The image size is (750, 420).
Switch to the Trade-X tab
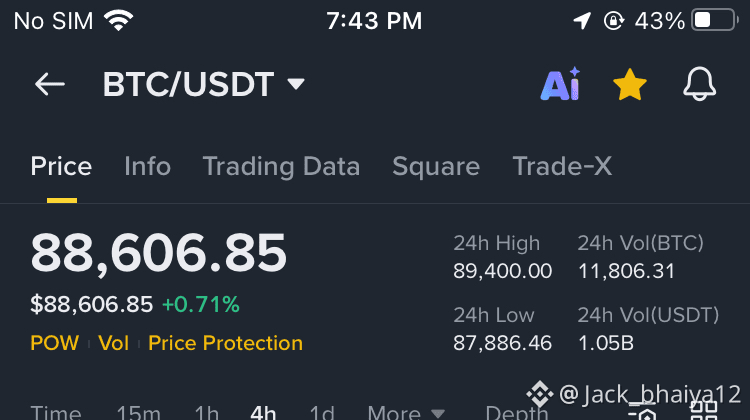coord(561,166)
